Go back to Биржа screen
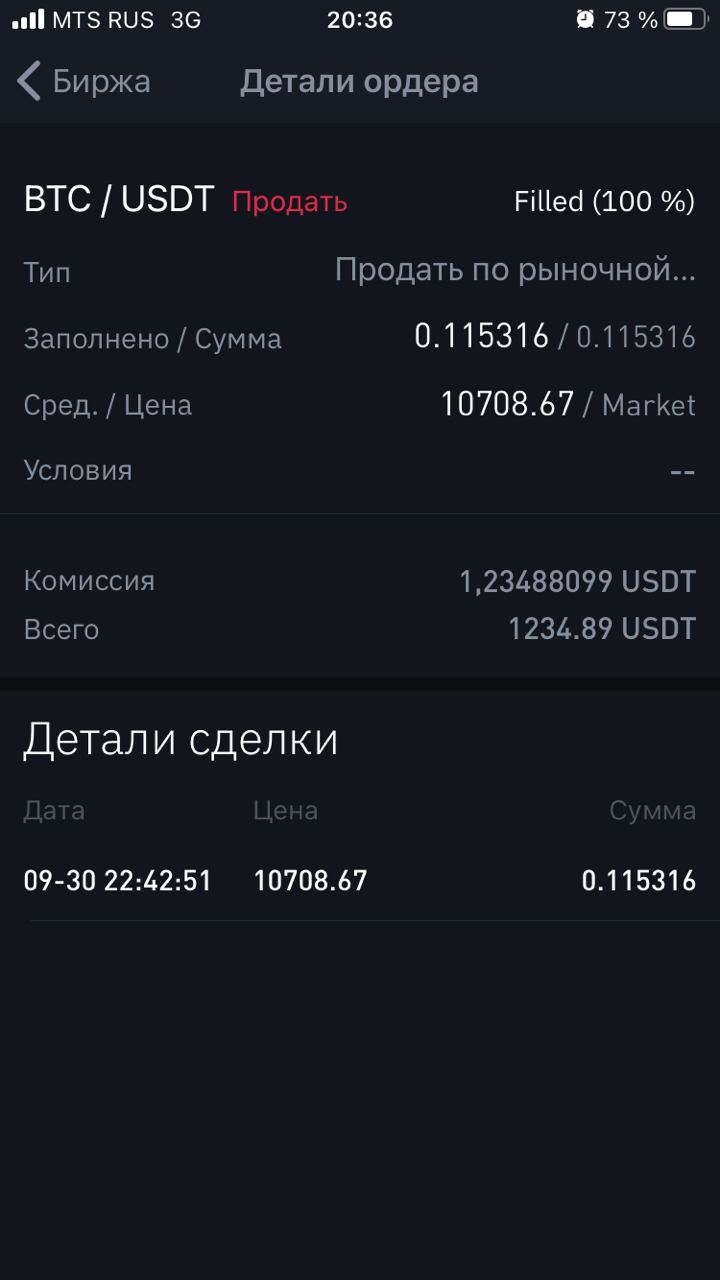 tap(84, 81)
